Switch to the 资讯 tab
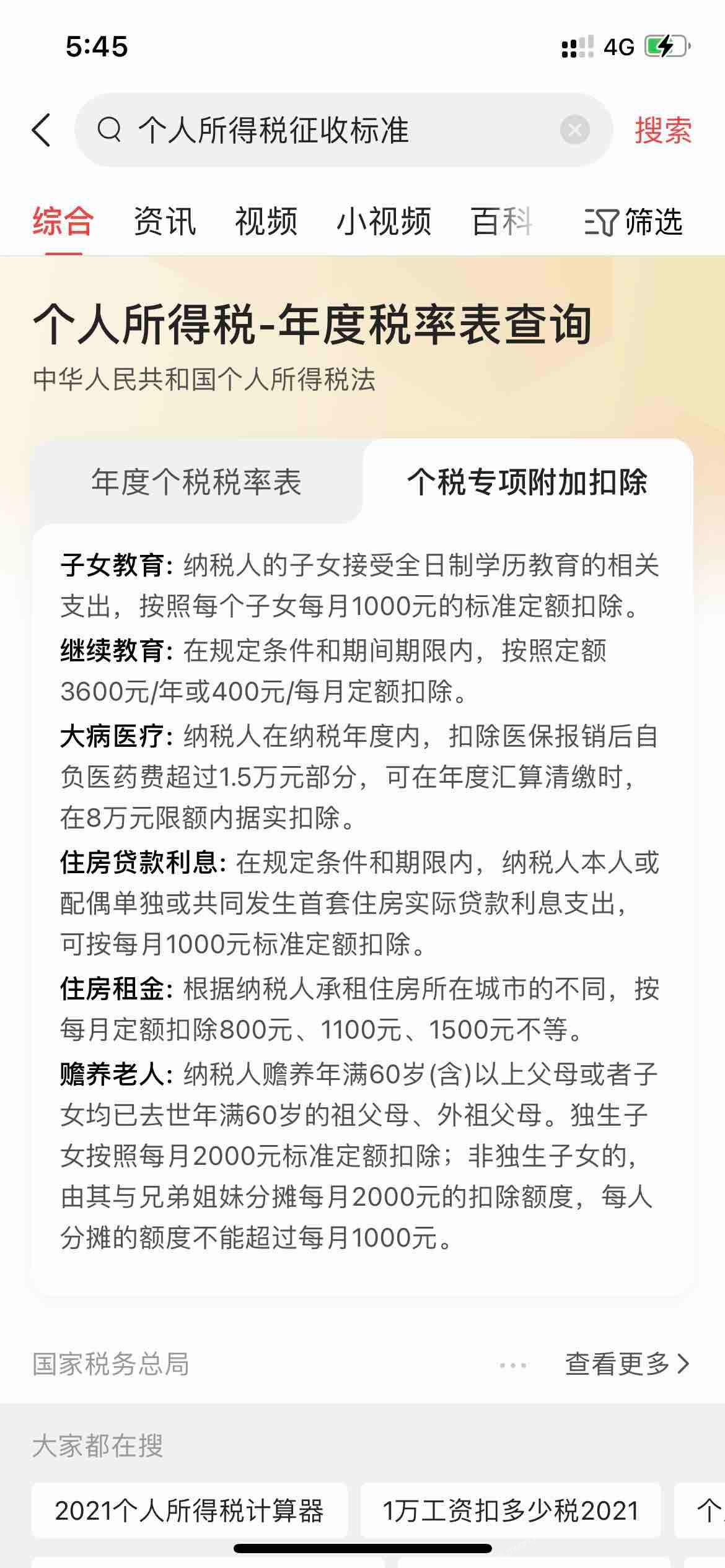Viewport: 725px width, 1568px height. point(165,222)
